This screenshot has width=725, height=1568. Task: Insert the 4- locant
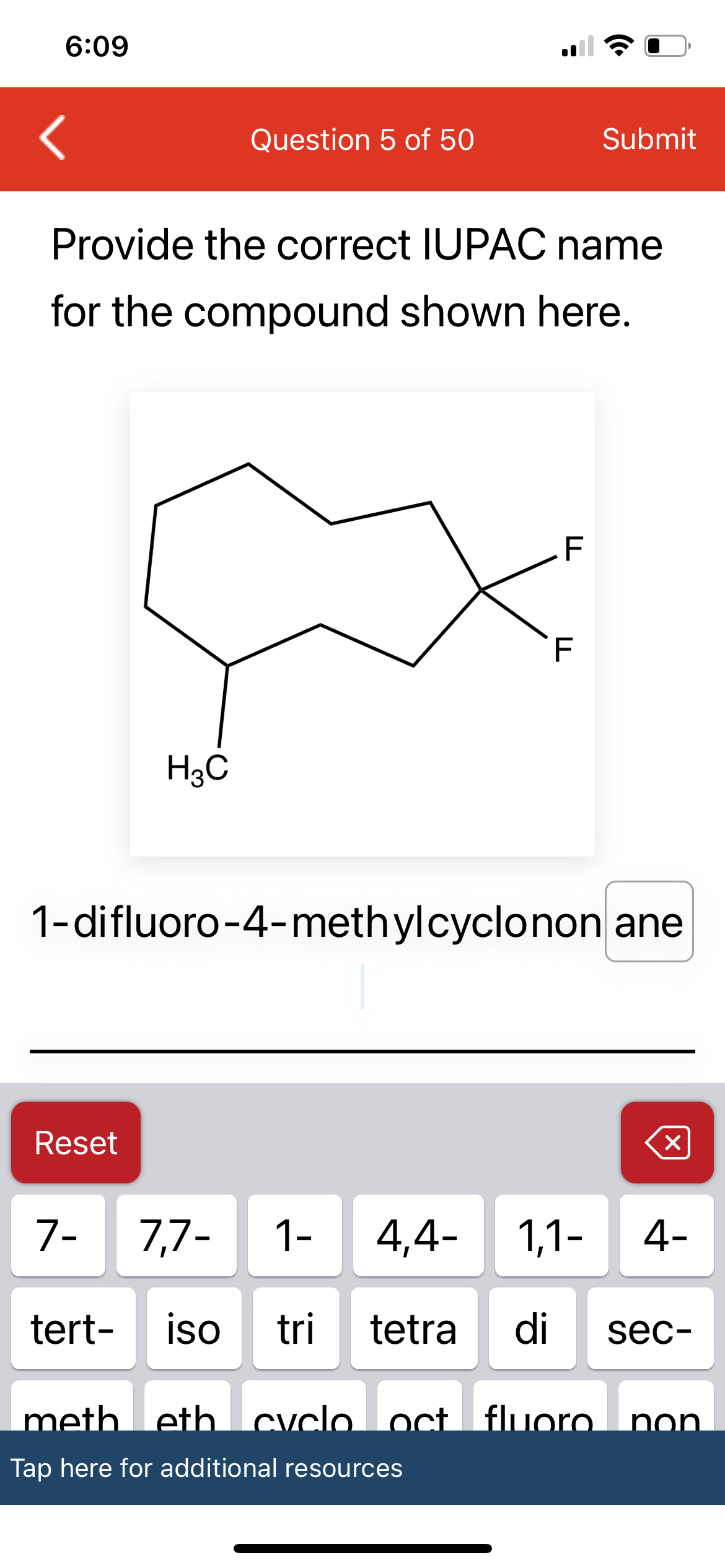[666, 1235]
